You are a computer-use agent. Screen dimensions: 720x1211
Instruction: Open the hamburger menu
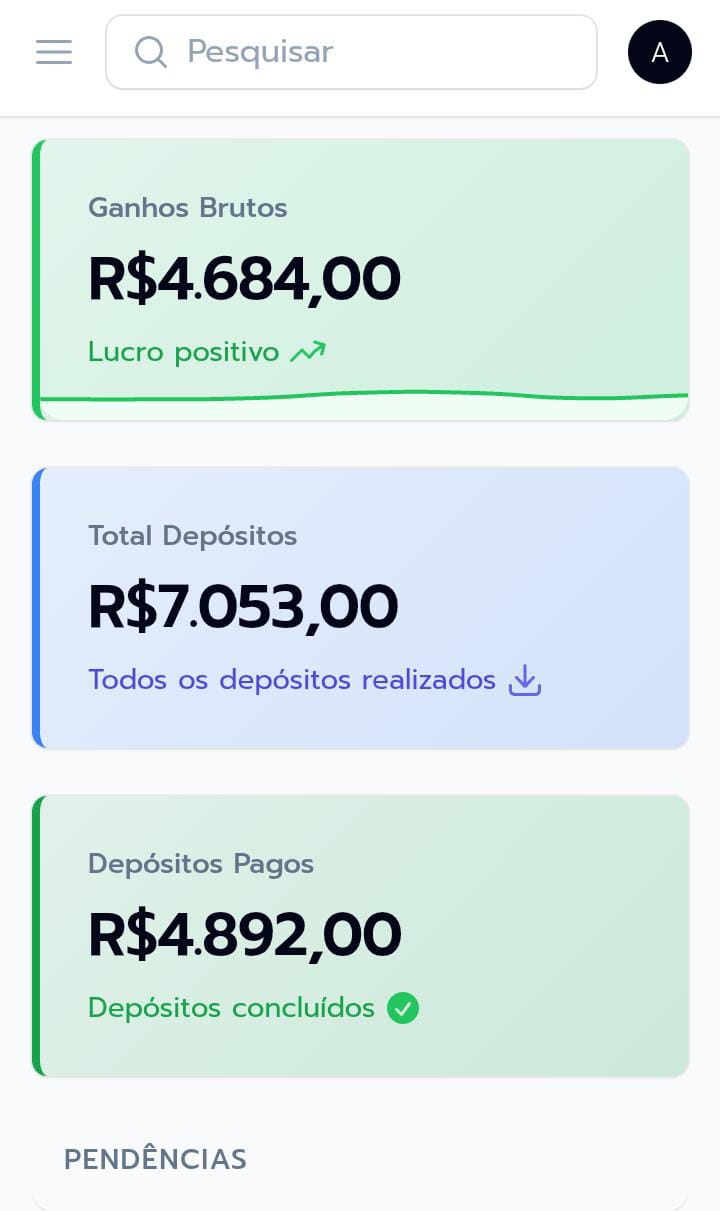54,52
